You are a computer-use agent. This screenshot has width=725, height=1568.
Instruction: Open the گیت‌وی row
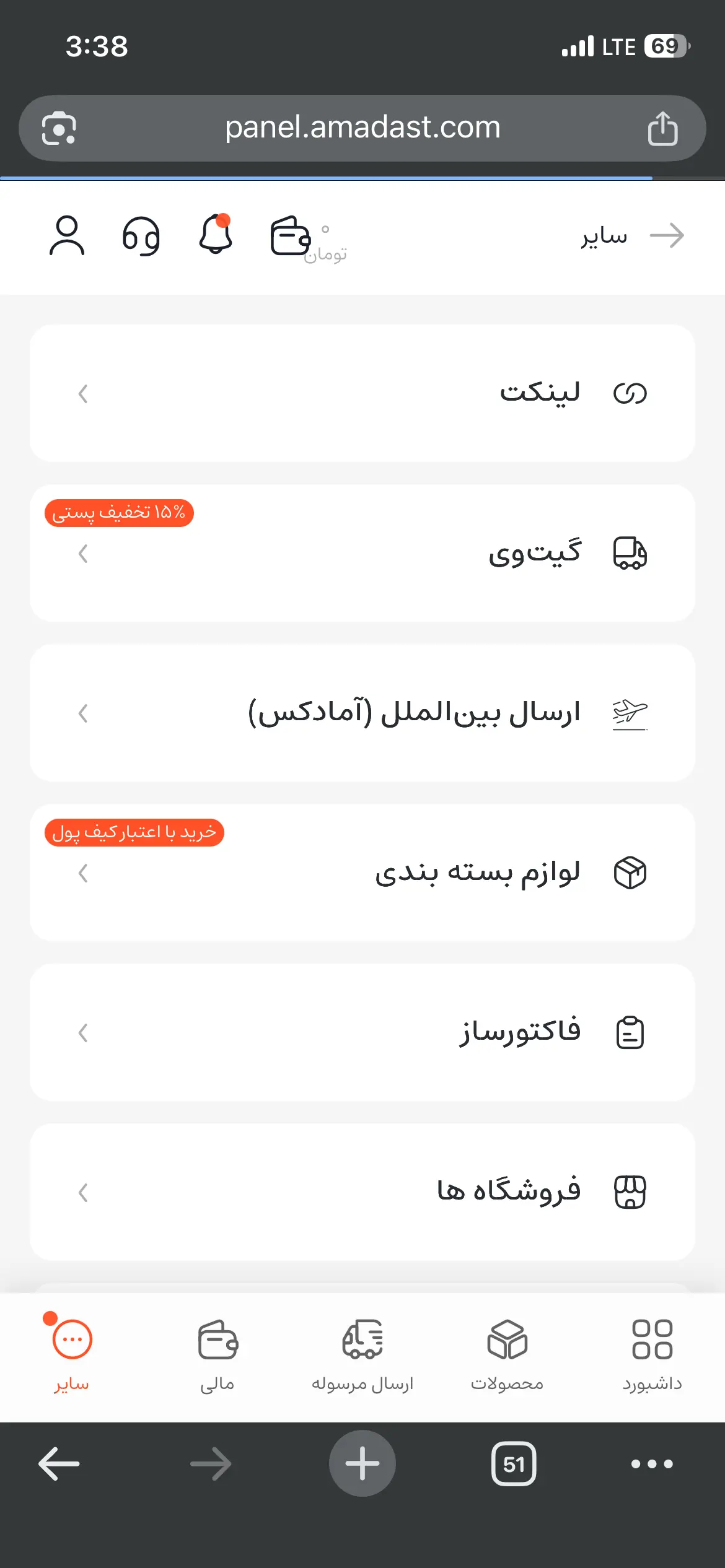tap(362, 553)
